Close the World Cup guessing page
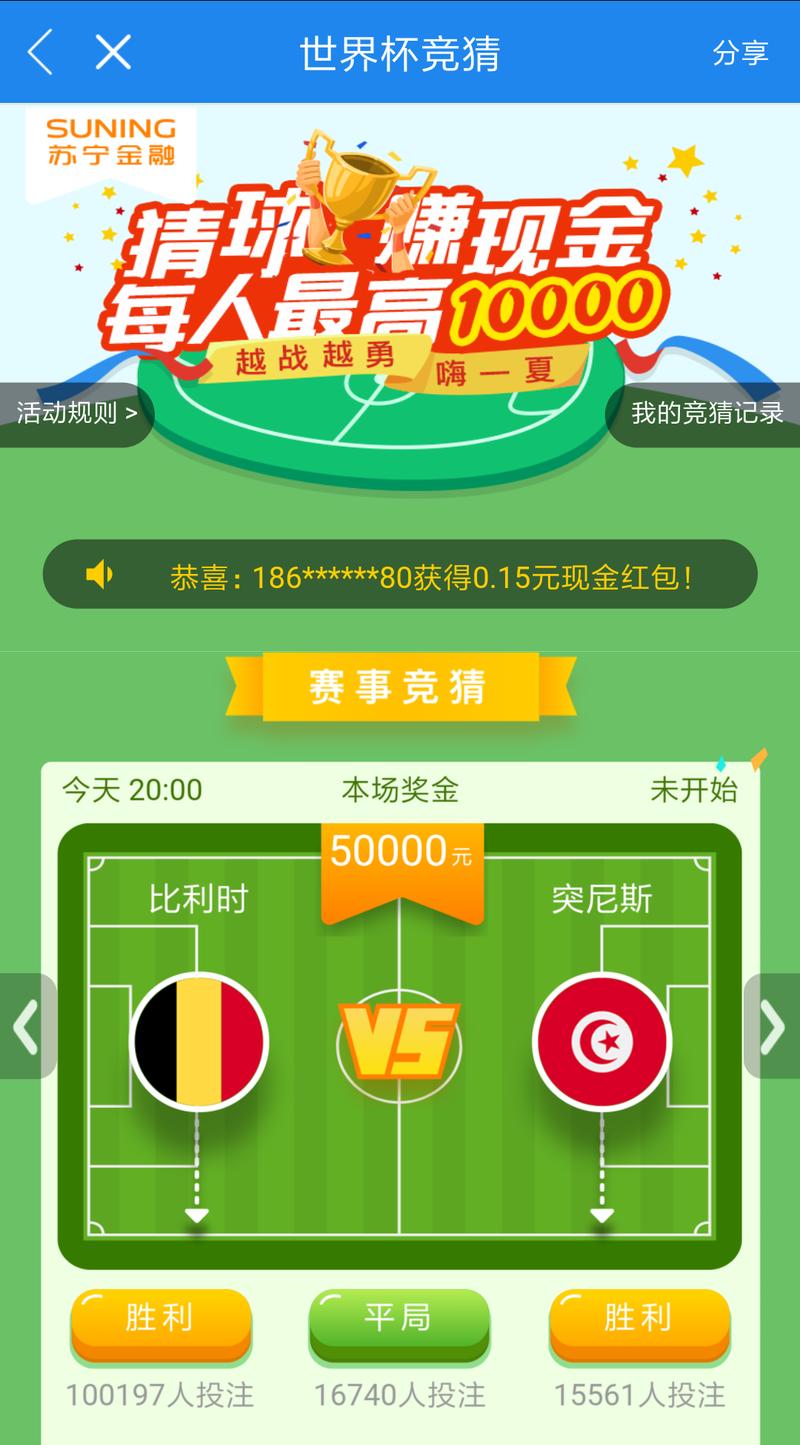 [x=113, y=52]
